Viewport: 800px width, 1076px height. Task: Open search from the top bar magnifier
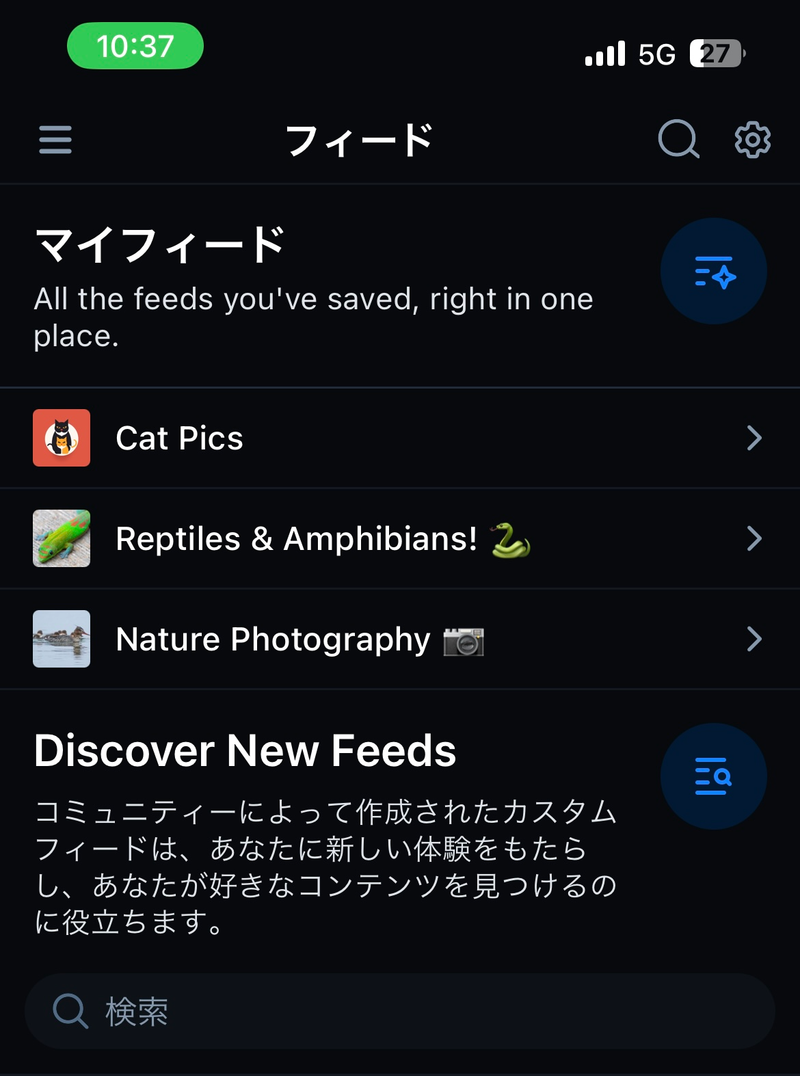679,140
